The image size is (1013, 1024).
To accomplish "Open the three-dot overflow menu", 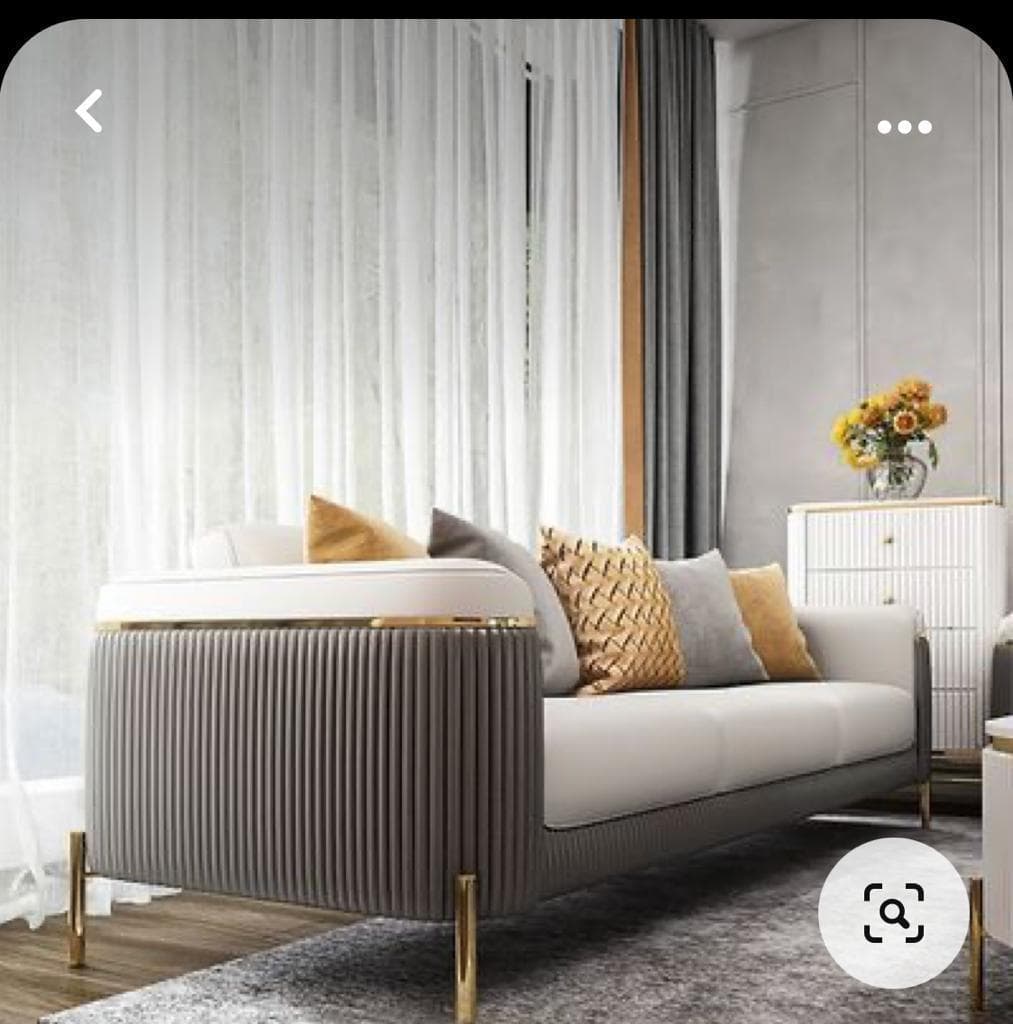I will point(904,127).
